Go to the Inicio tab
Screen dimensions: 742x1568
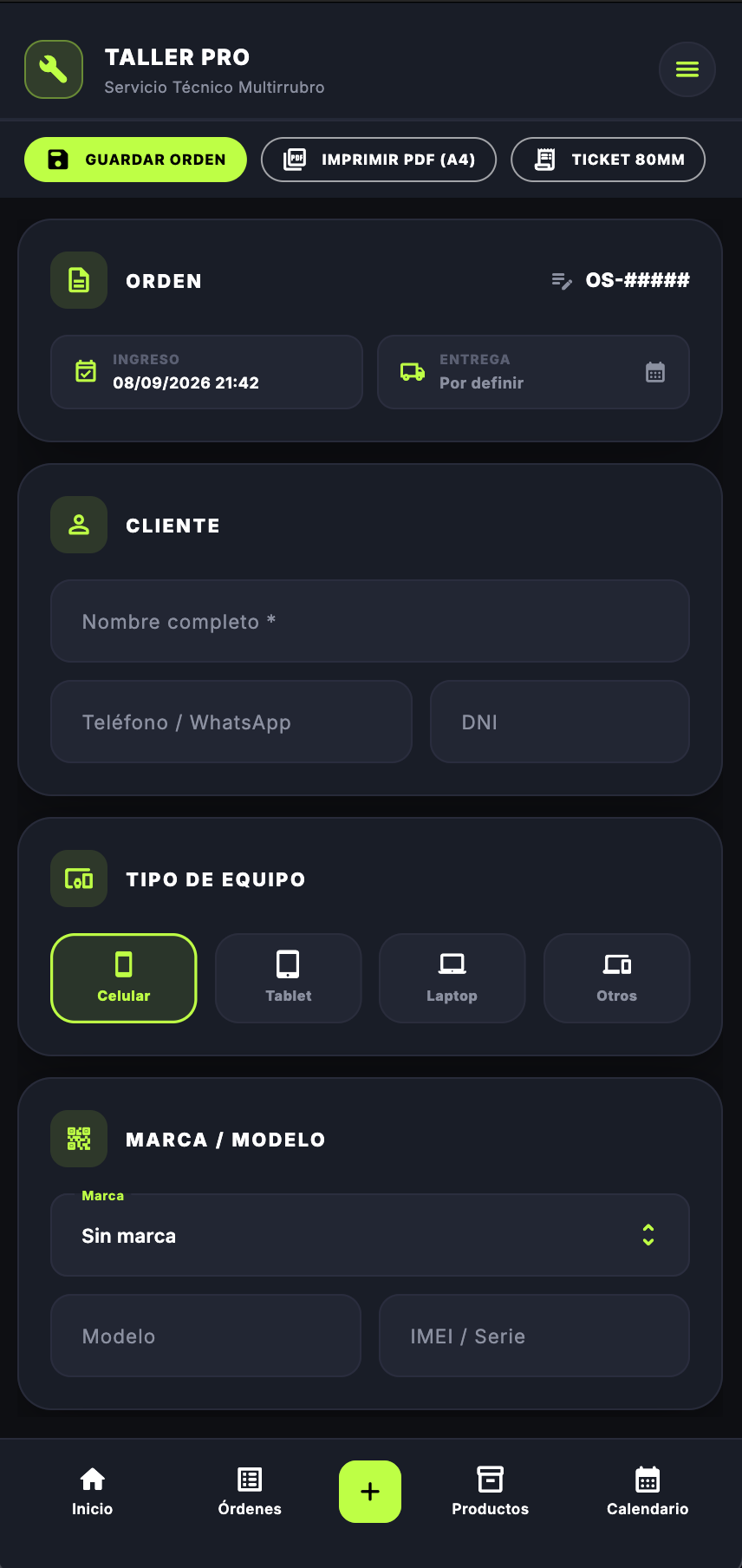pos(93,1492)
